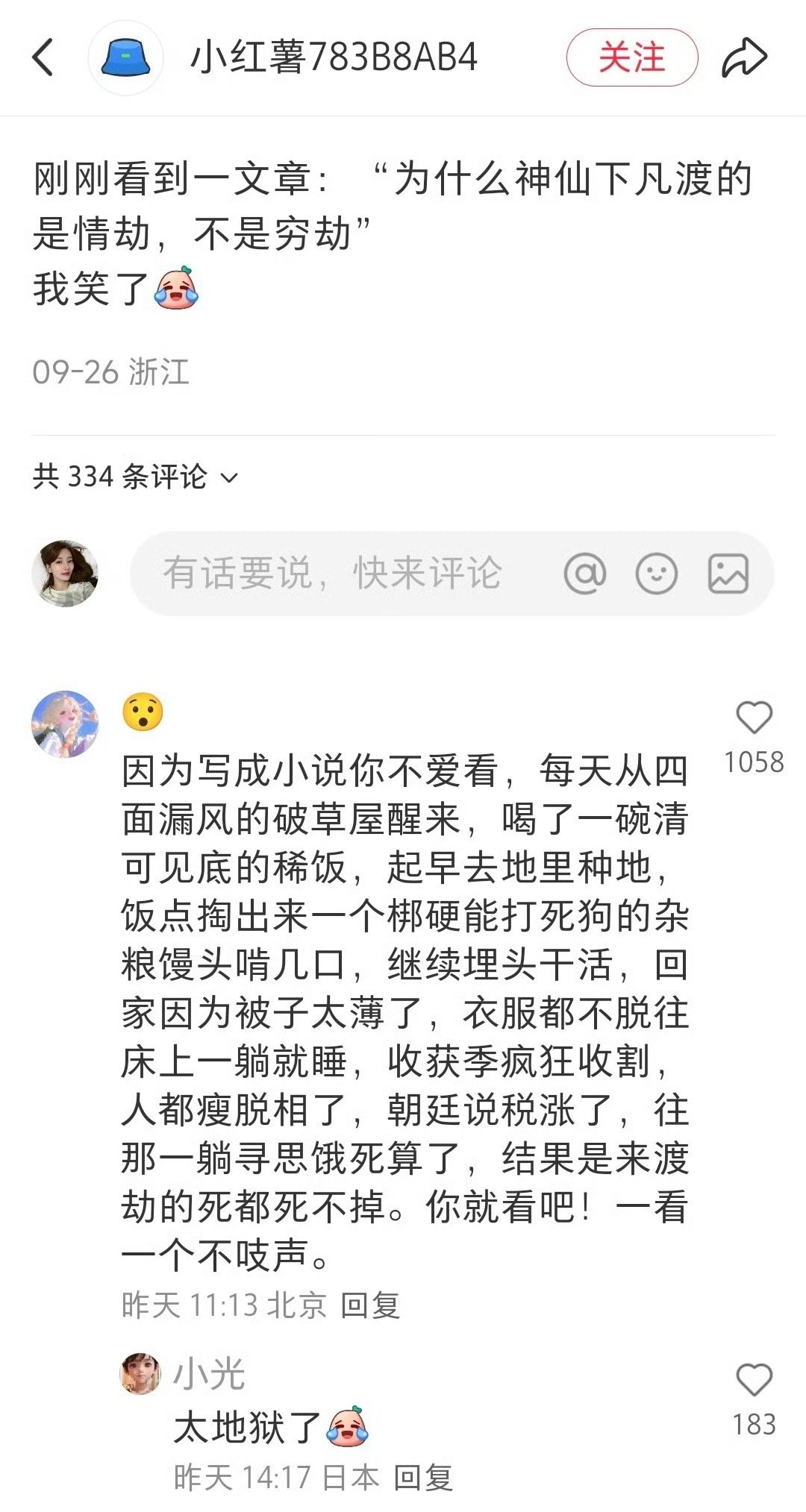Like the comment with 1058 likes
This screenshot has width=806, height=1512.
(x=754, y=718)
